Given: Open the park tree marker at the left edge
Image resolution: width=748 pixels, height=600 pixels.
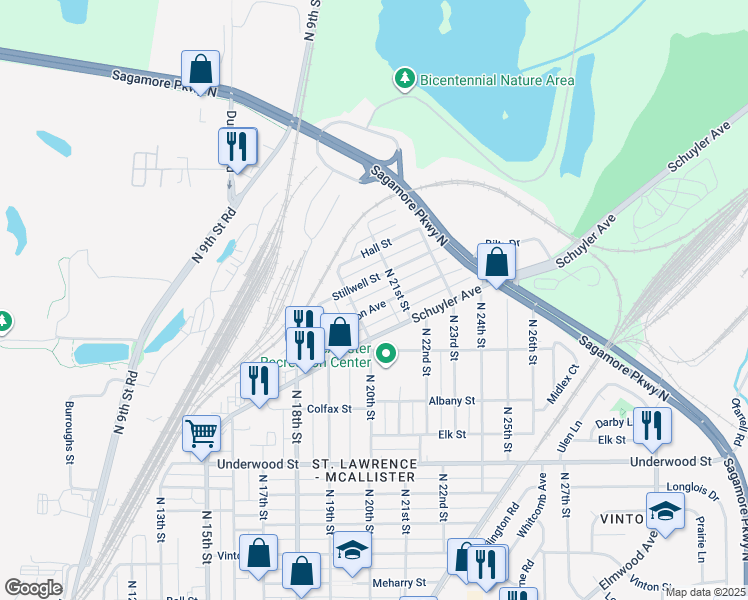Looking at the screenshot, I should pos(4,322).
